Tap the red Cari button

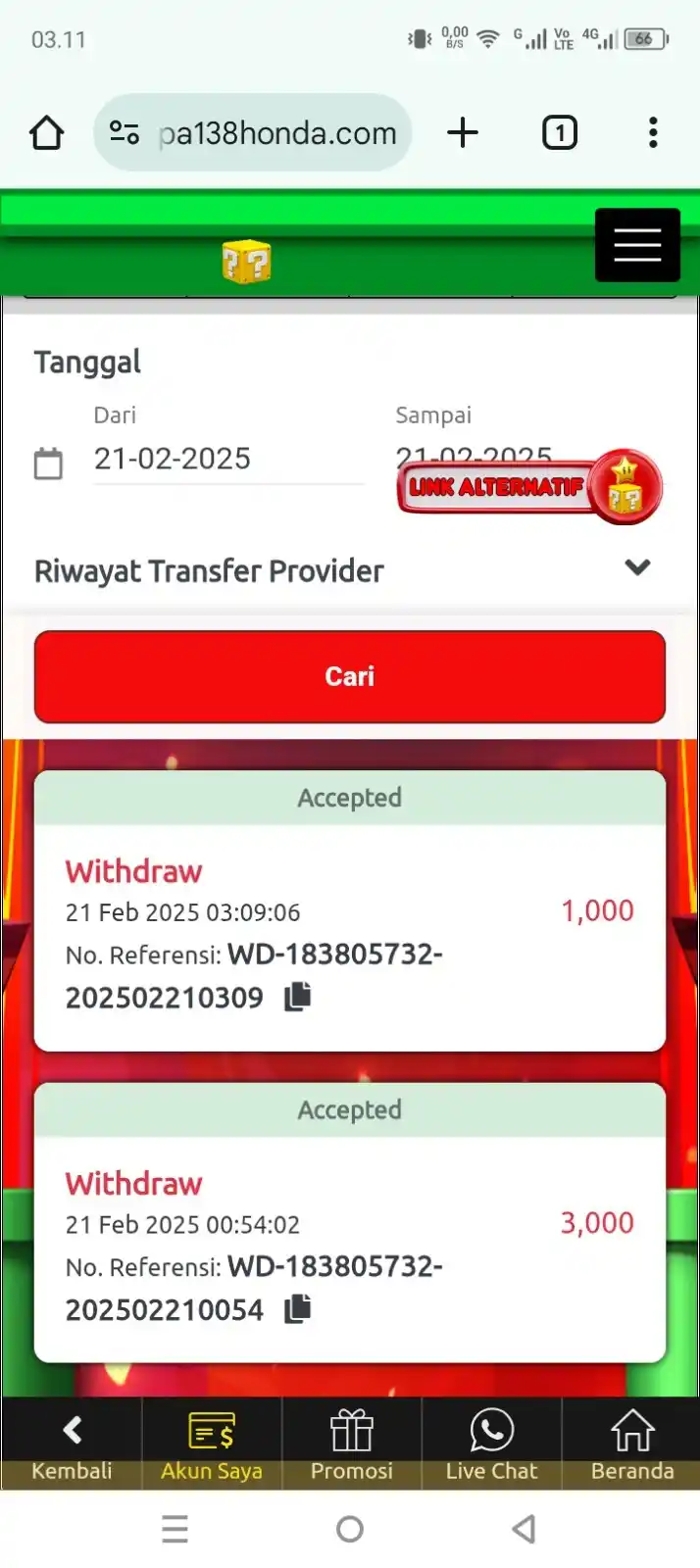click(x=349, y=676)
